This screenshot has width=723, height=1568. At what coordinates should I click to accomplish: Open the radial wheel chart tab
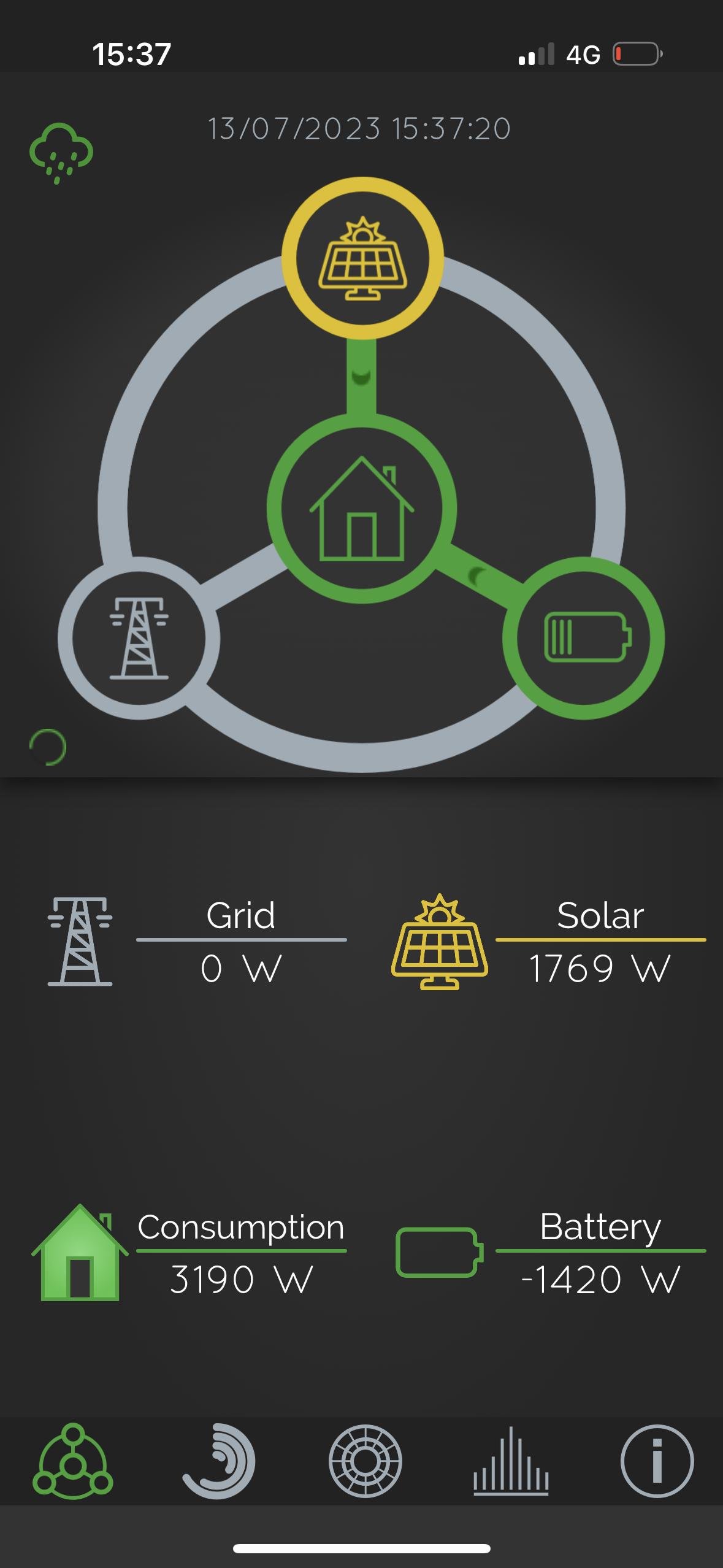pyautogui.click(x=365, y=1461)
